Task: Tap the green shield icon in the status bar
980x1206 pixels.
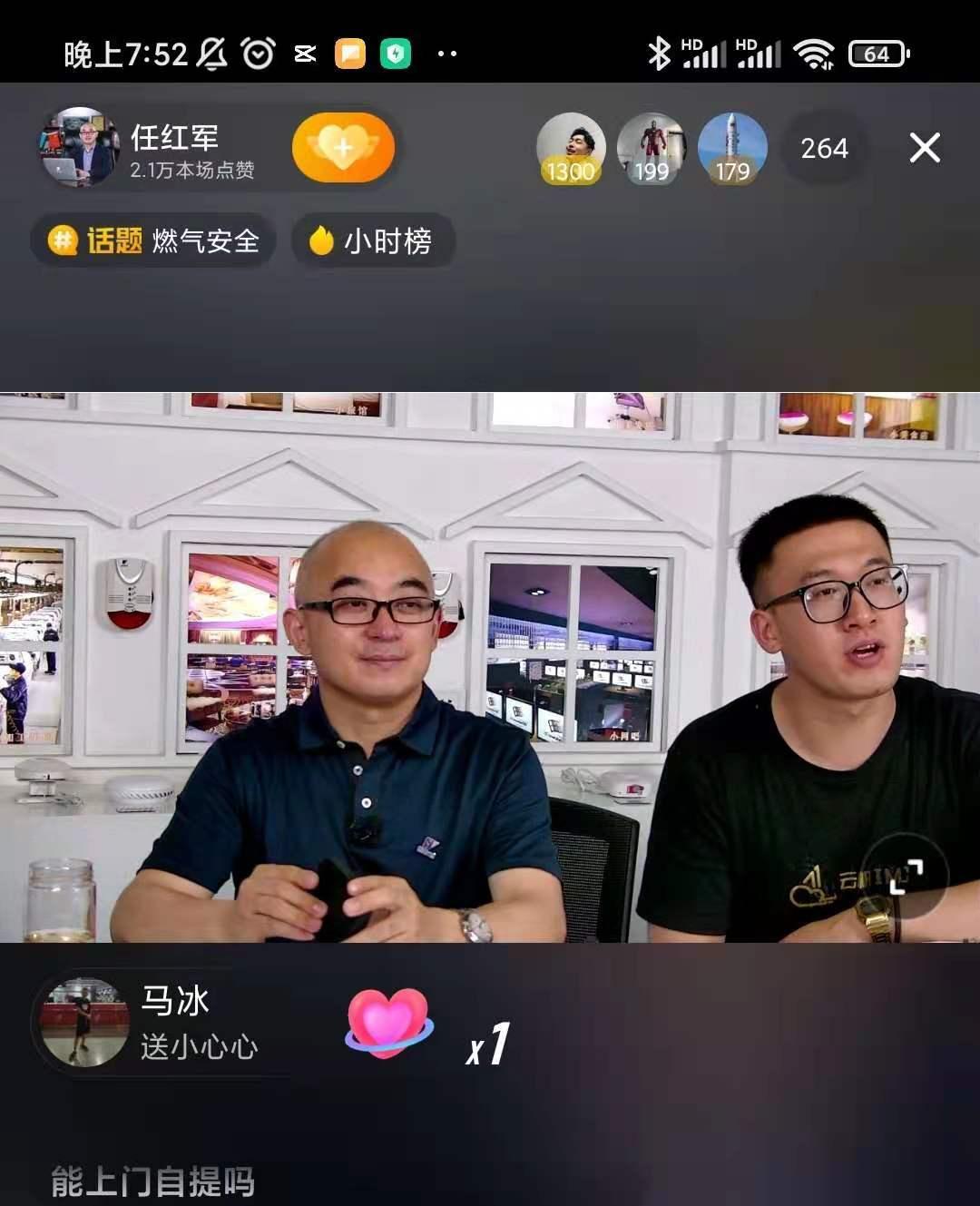Action: coord(394,54)
